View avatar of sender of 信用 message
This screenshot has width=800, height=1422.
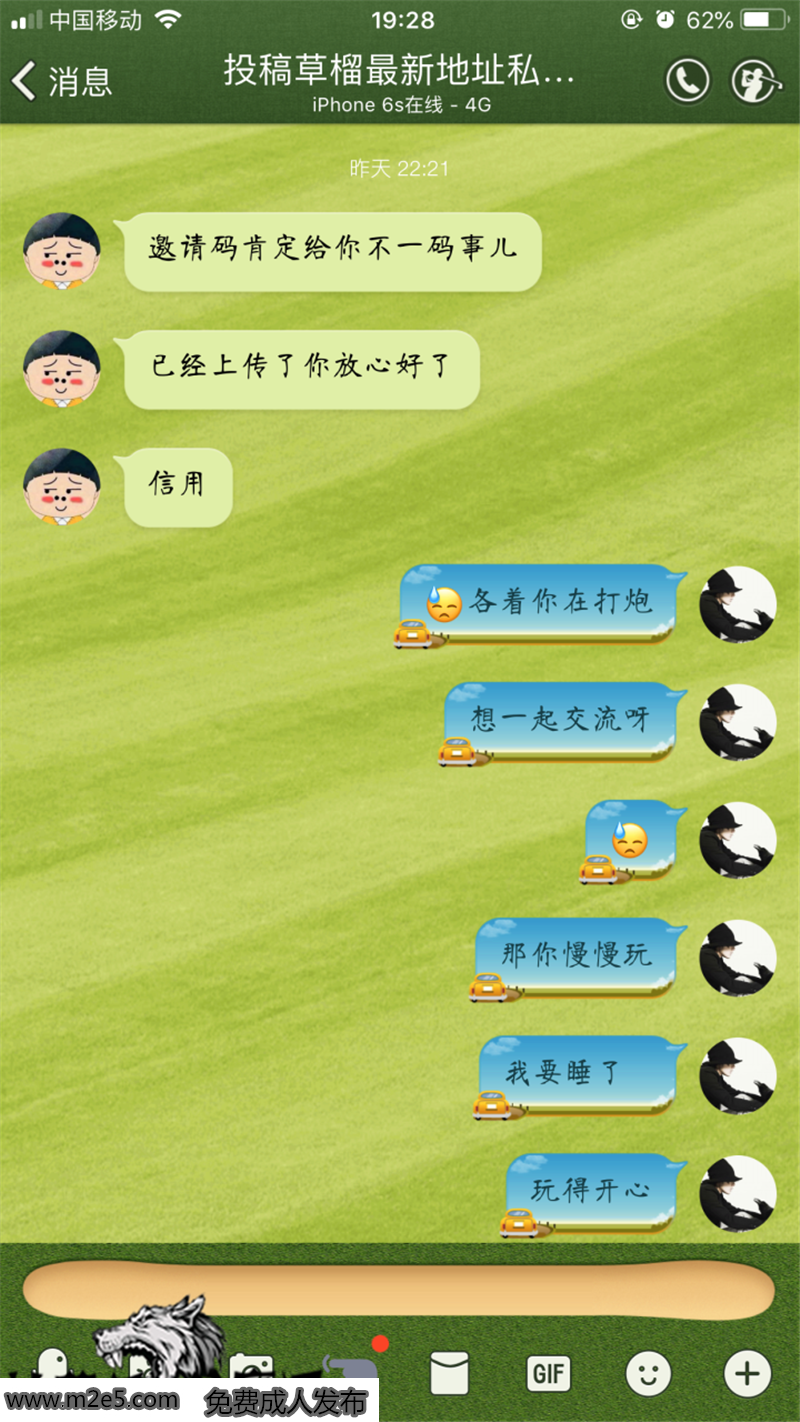[62, 487]
